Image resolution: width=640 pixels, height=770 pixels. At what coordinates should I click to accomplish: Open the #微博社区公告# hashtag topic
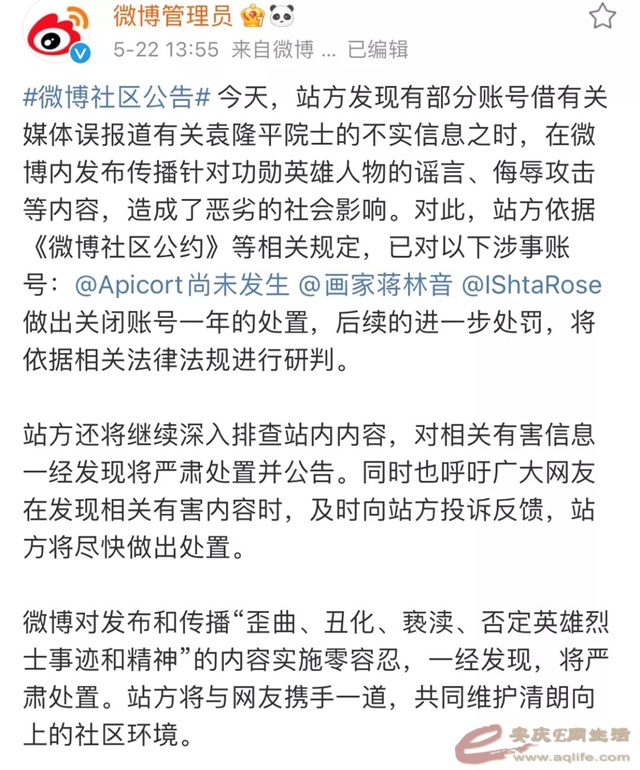[116, 97]
